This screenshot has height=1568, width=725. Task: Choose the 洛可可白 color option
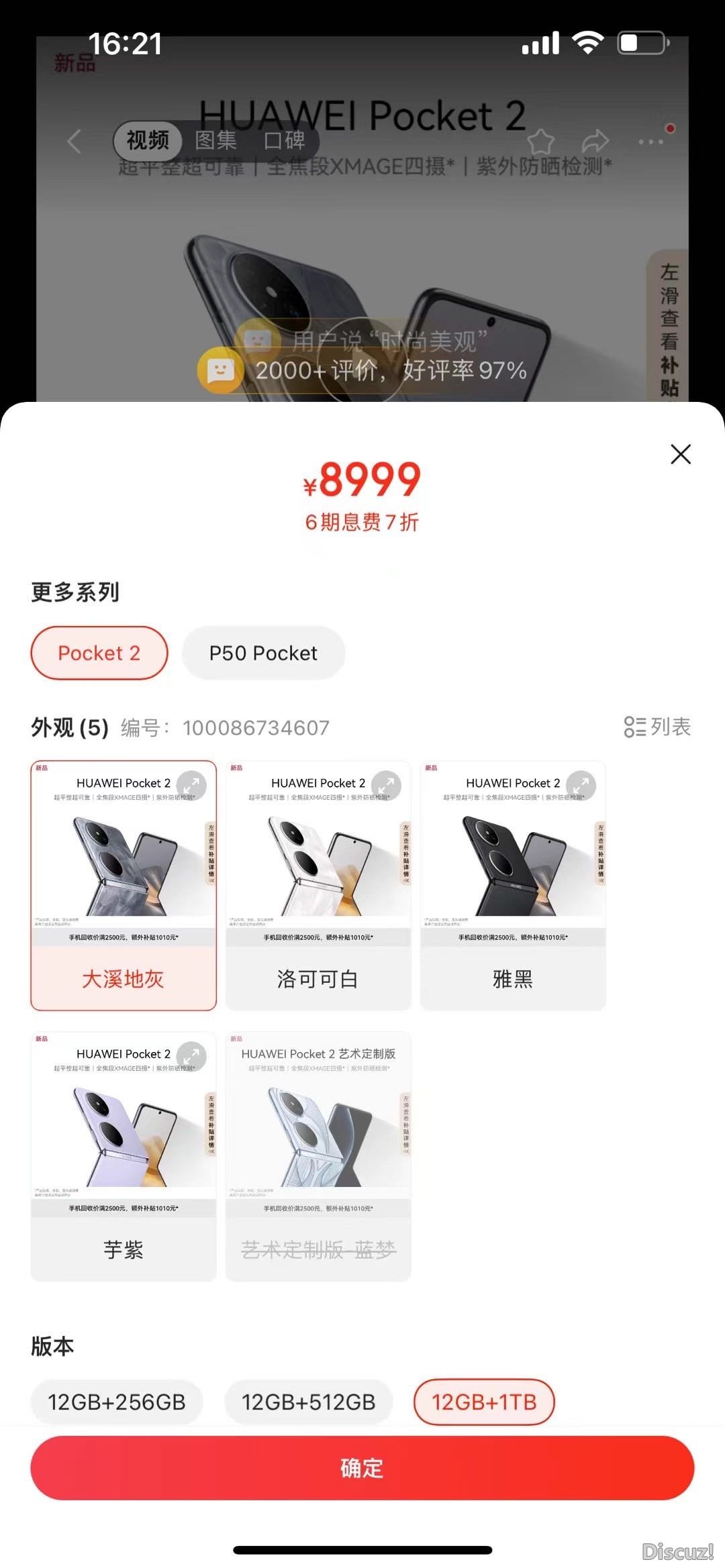(318, 978)
